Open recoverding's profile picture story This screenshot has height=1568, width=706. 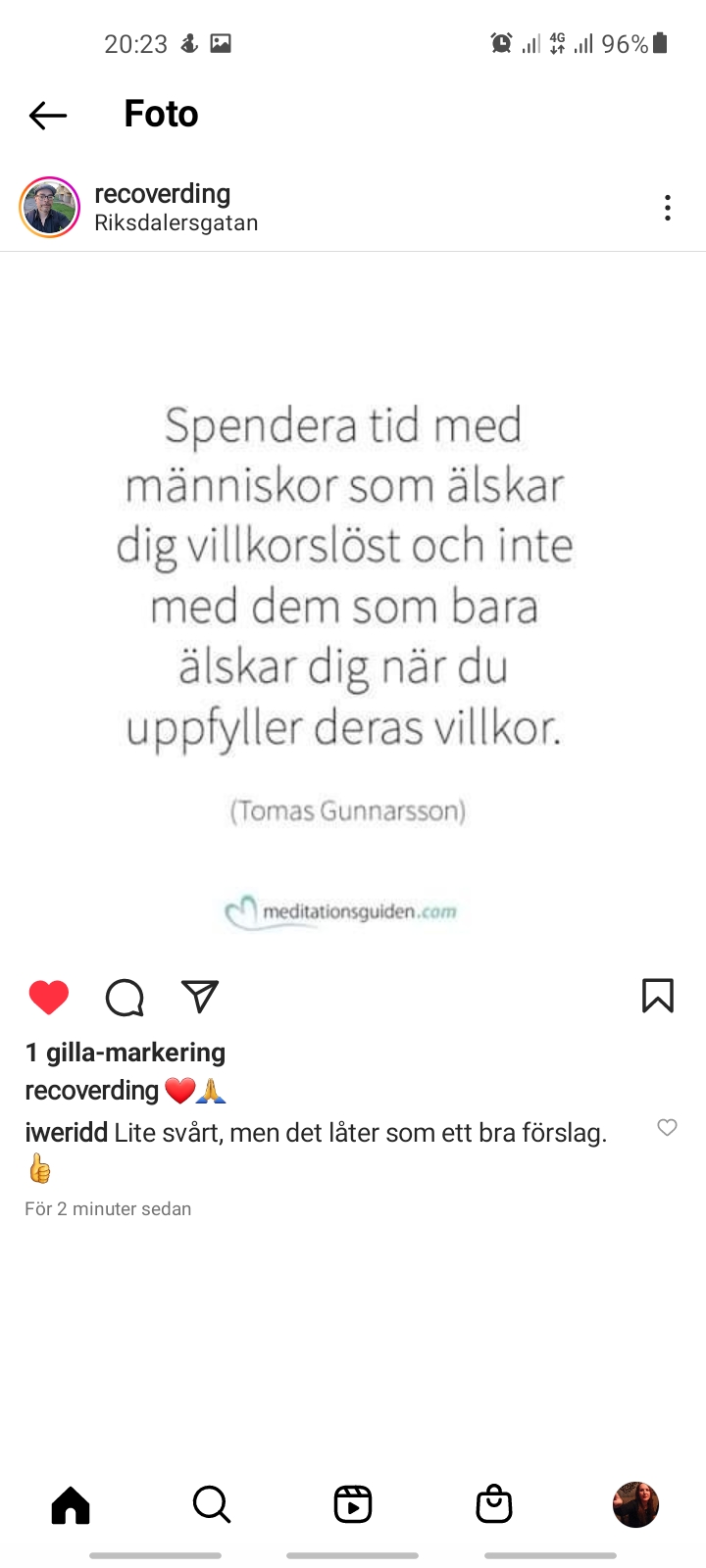49,208
